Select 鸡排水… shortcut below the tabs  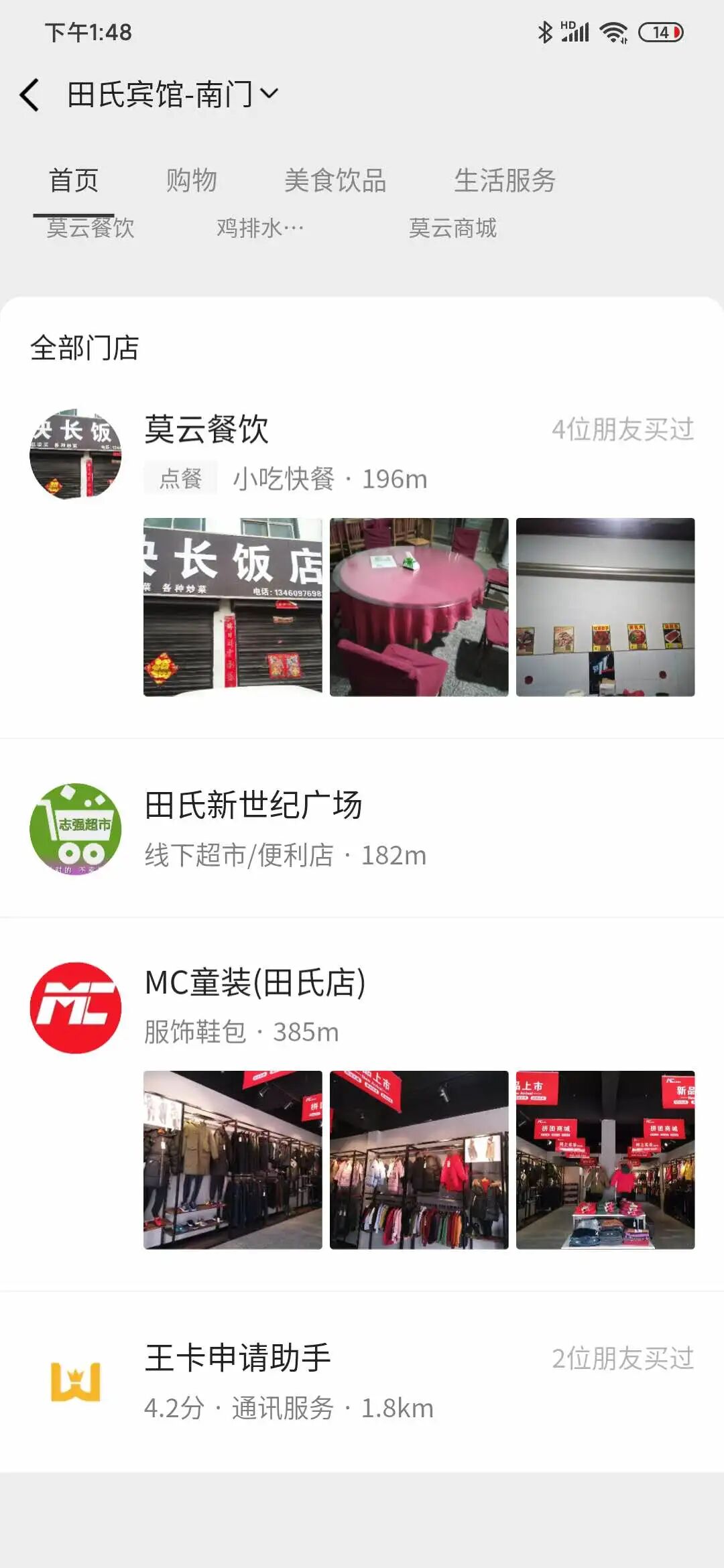pyautogui.click(x=260, y=228)
